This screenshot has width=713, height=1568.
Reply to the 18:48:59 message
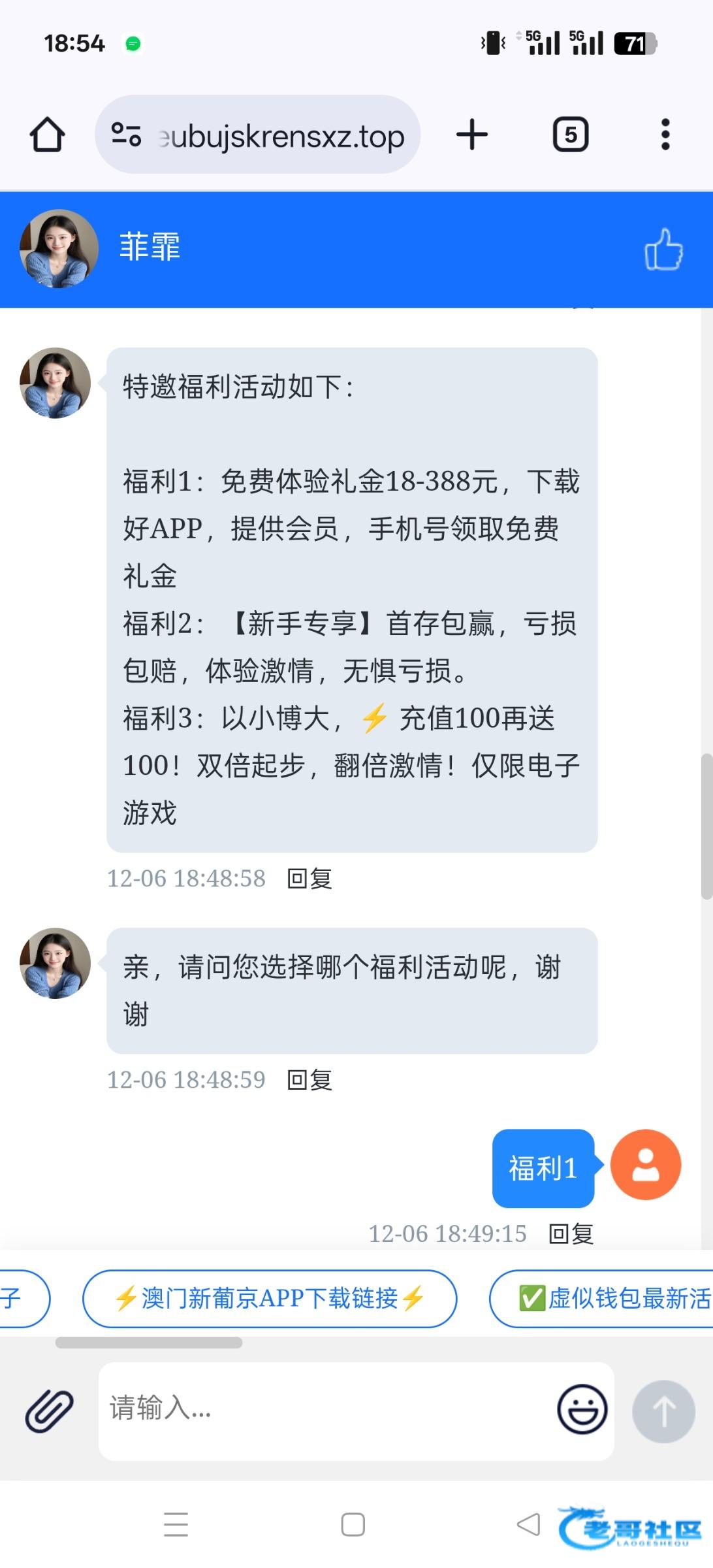[x=309, y=1080]
